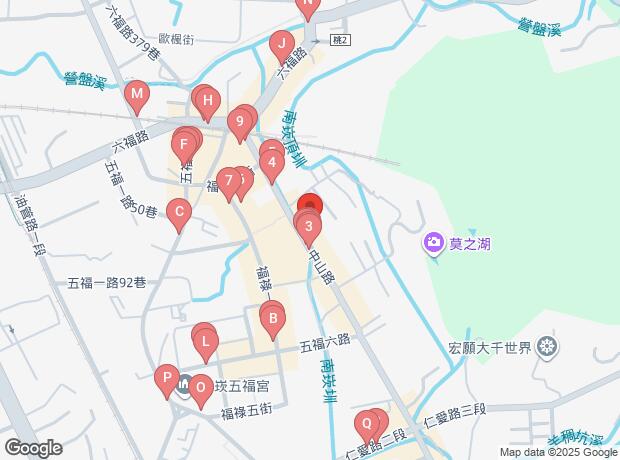The width and height of the screenshot is (620, 460).
Task: Open the Google logo link
Action: pyautogui.click(x=32, y=448)
